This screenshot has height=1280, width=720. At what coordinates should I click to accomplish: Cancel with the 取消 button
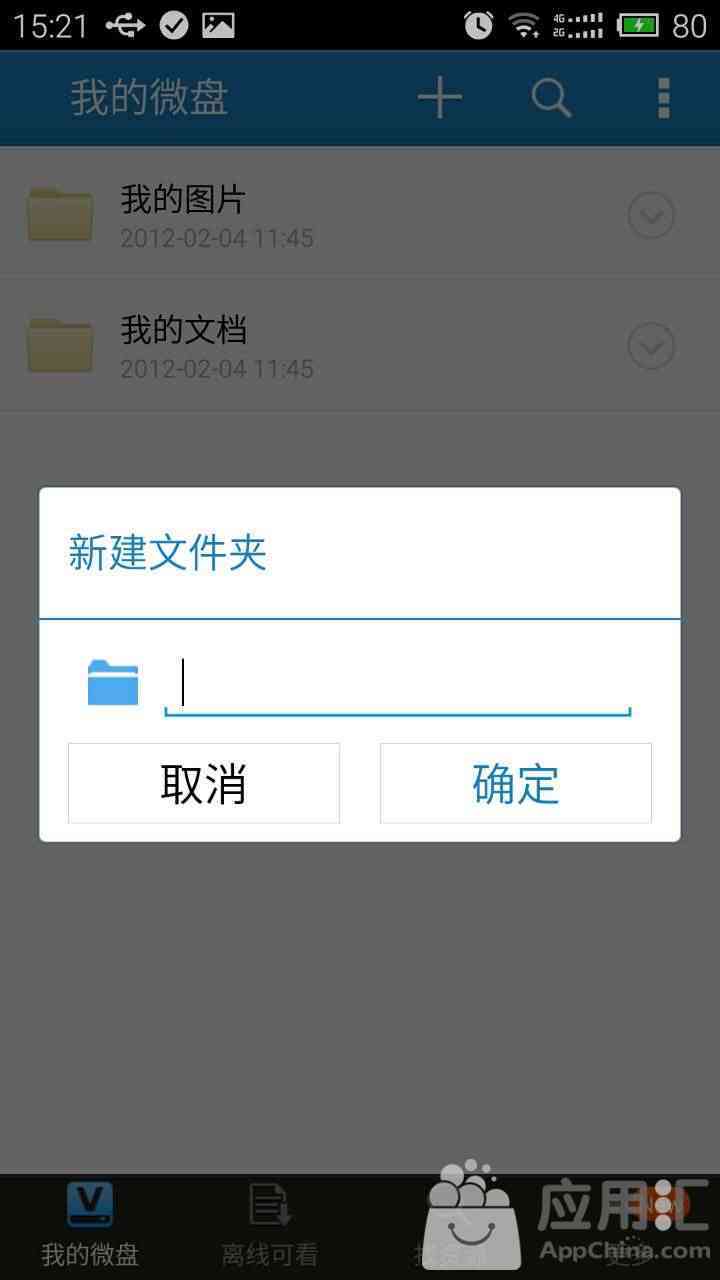point(204,783)
